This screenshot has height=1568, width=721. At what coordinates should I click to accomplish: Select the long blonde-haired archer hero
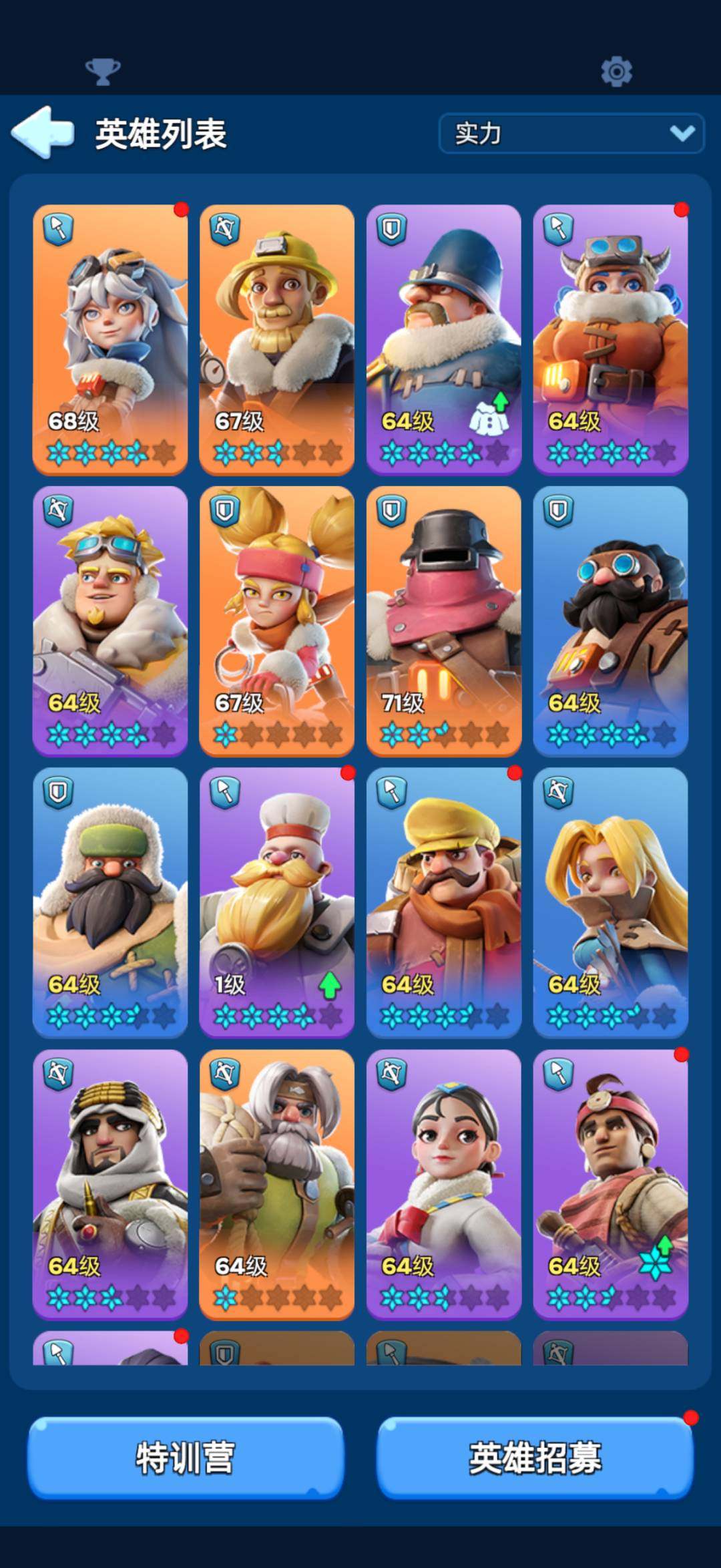pyautogui.click(x=611, y=903)
